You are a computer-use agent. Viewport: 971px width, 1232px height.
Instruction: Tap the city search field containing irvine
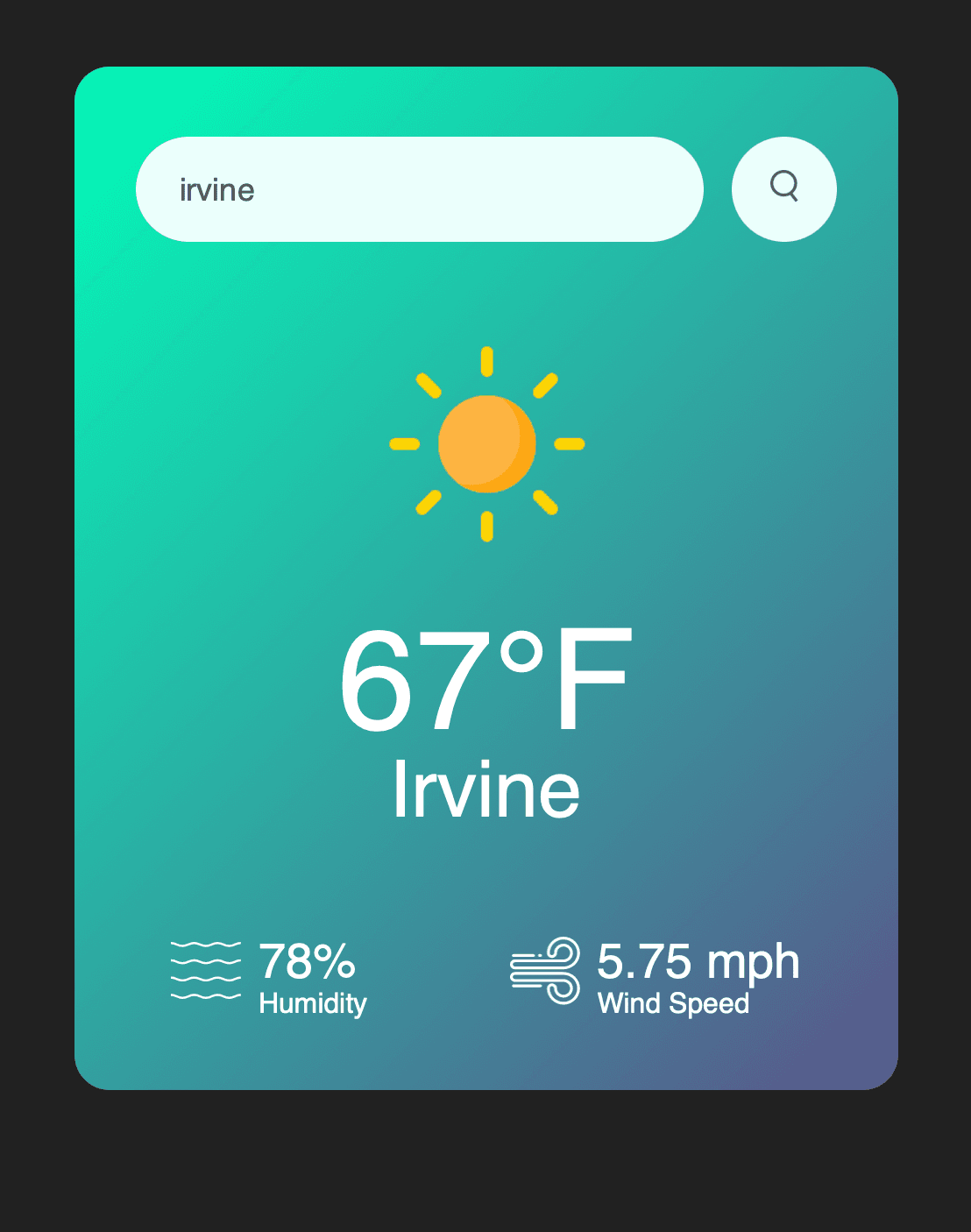click(x=419, y=189)
